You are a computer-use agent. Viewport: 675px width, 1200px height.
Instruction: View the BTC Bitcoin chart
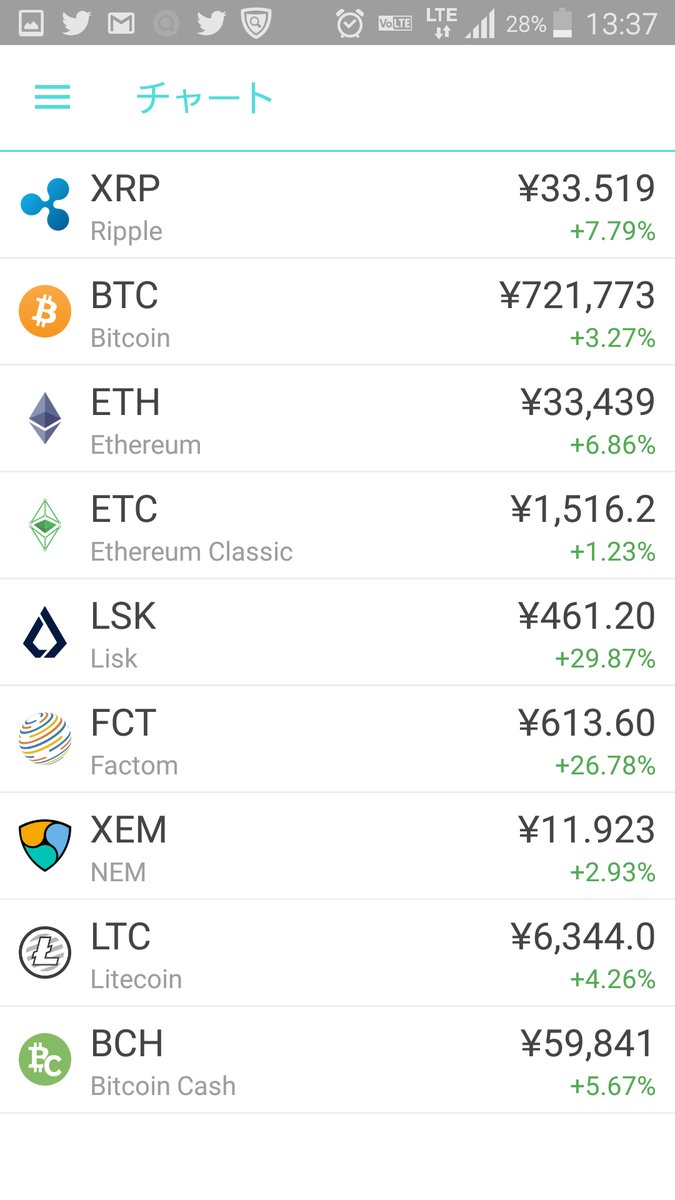click(337, 312)
